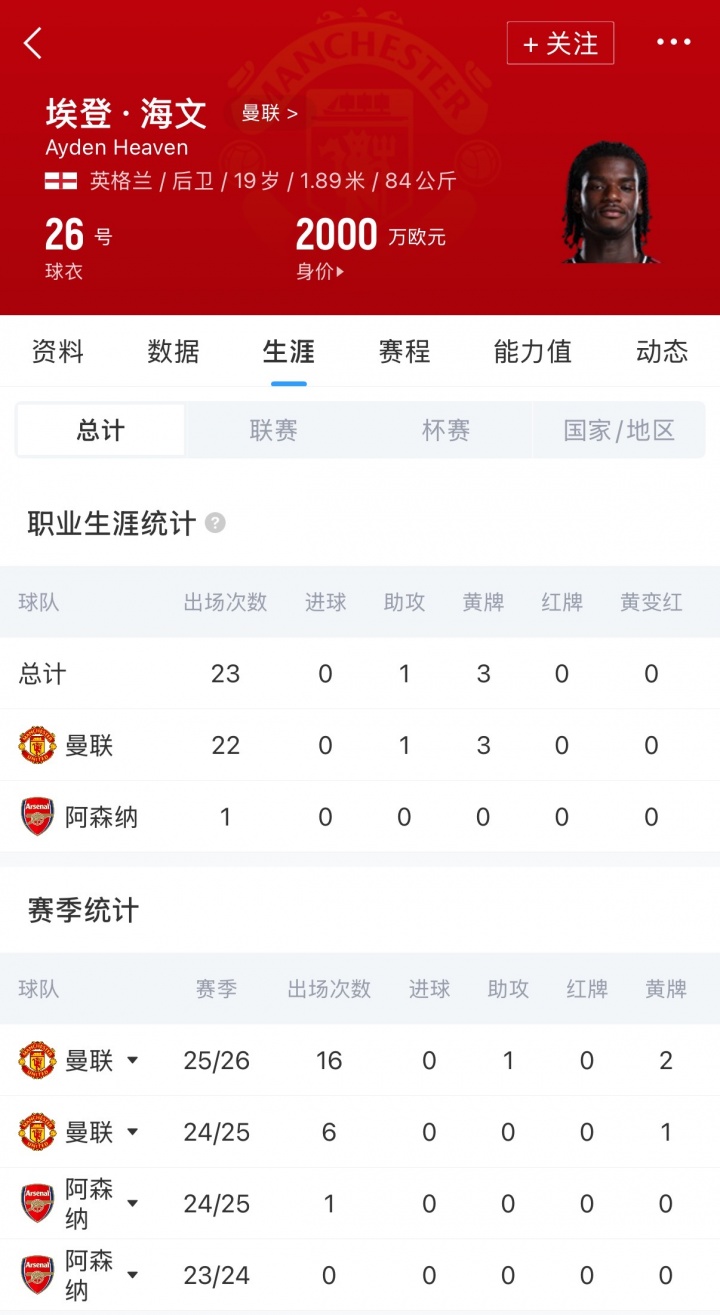Screen dimensions: 720x1315
Task: Click the Man Utd crest on the 24/25 row
Action: pos(37,1132)
